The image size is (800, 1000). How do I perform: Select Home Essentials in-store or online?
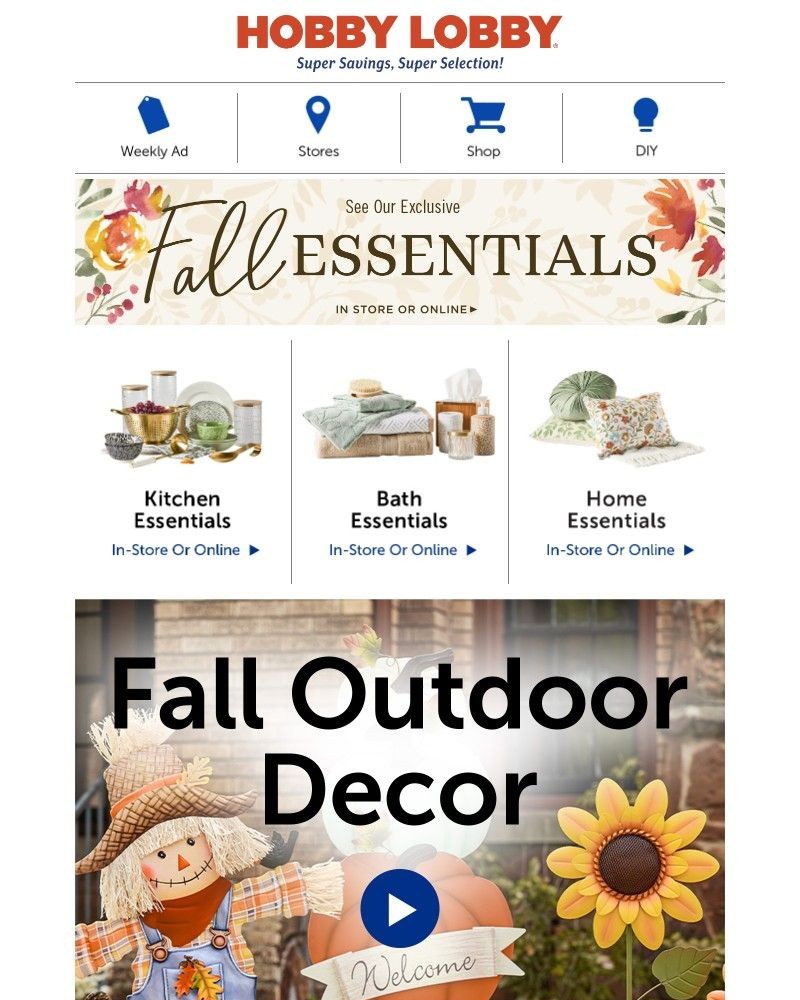tap(619, 550)
